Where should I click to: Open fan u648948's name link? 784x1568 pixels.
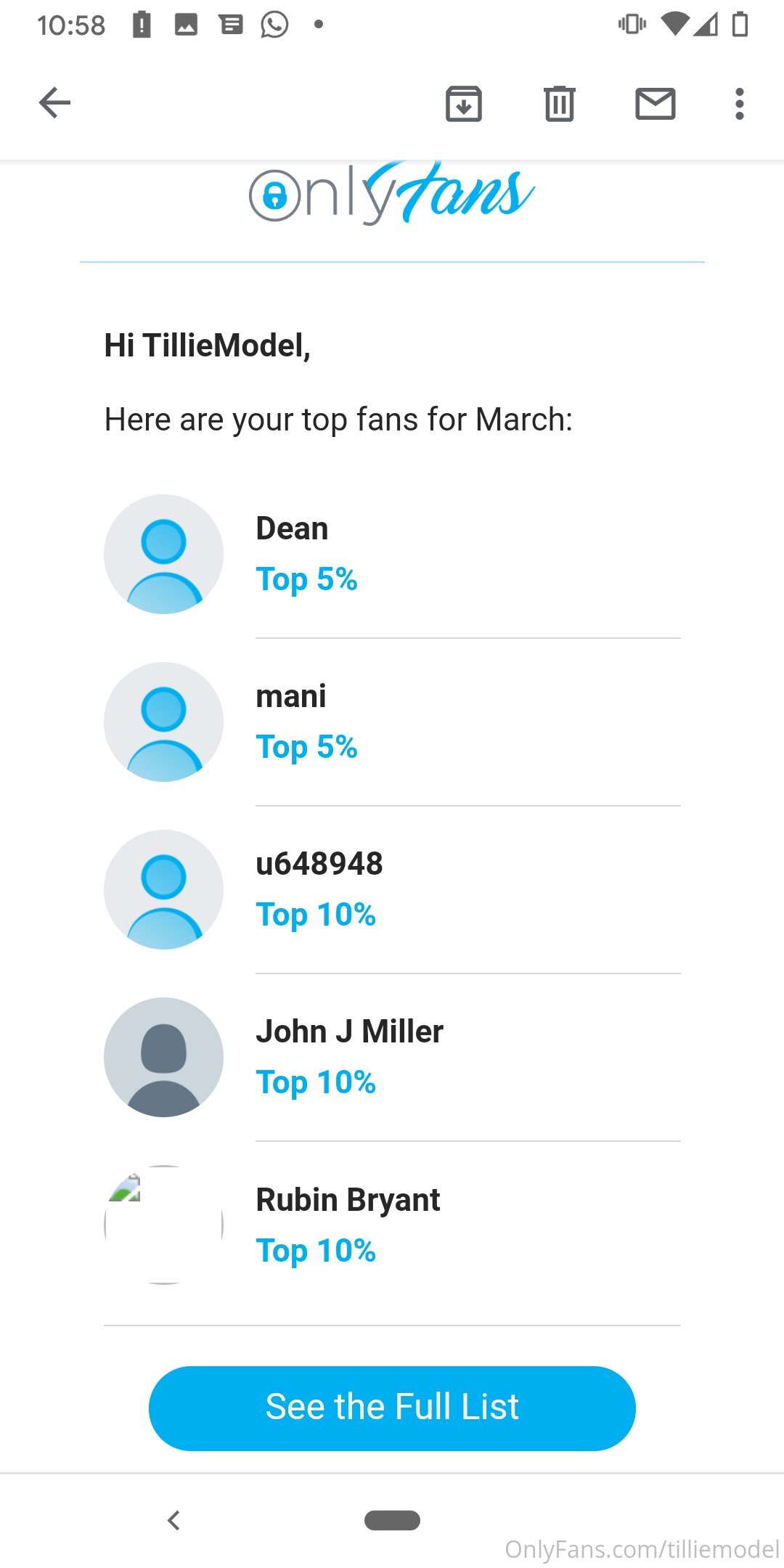click(319, 864)
